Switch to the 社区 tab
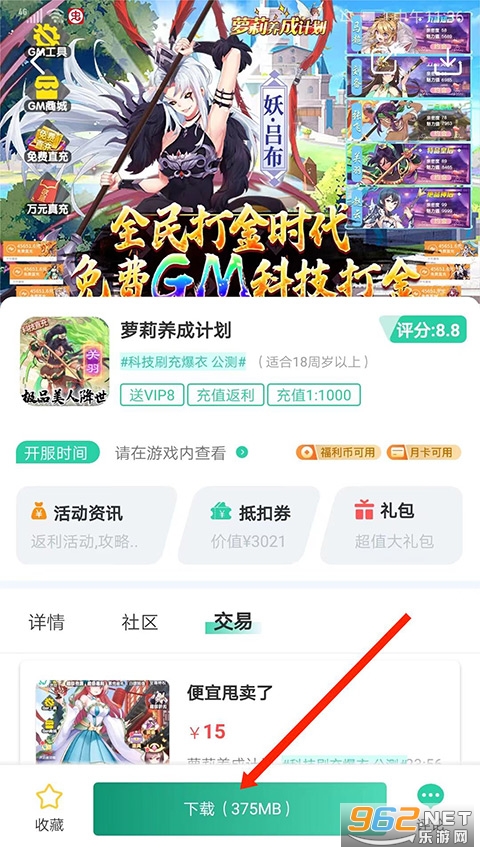This screenshot has height=853, width=480. (x=140, y=622)
